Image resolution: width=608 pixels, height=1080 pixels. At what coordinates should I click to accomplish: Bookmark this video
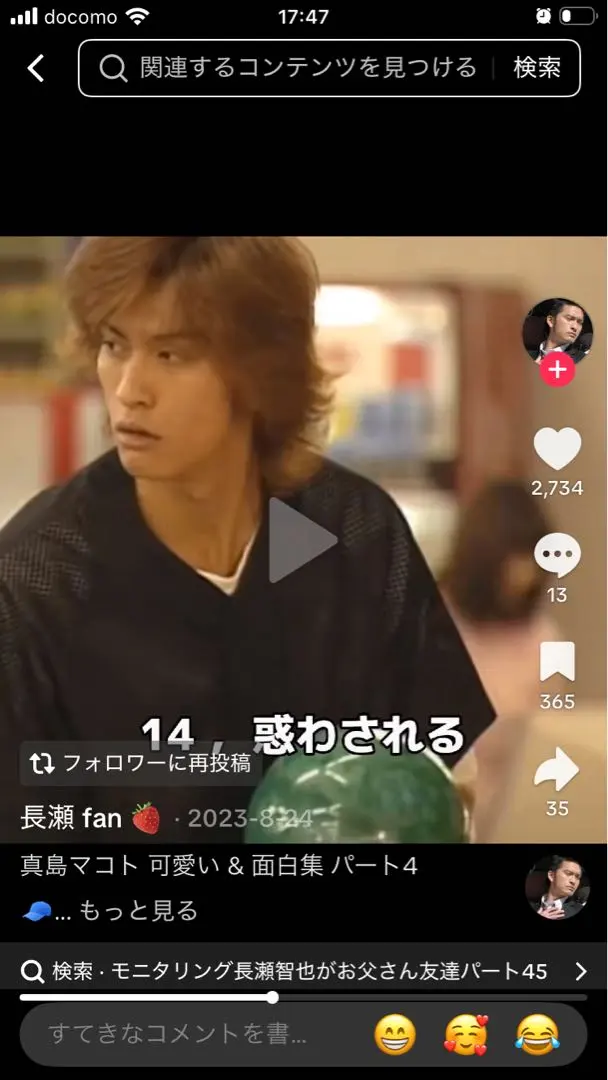pos(557,663)
